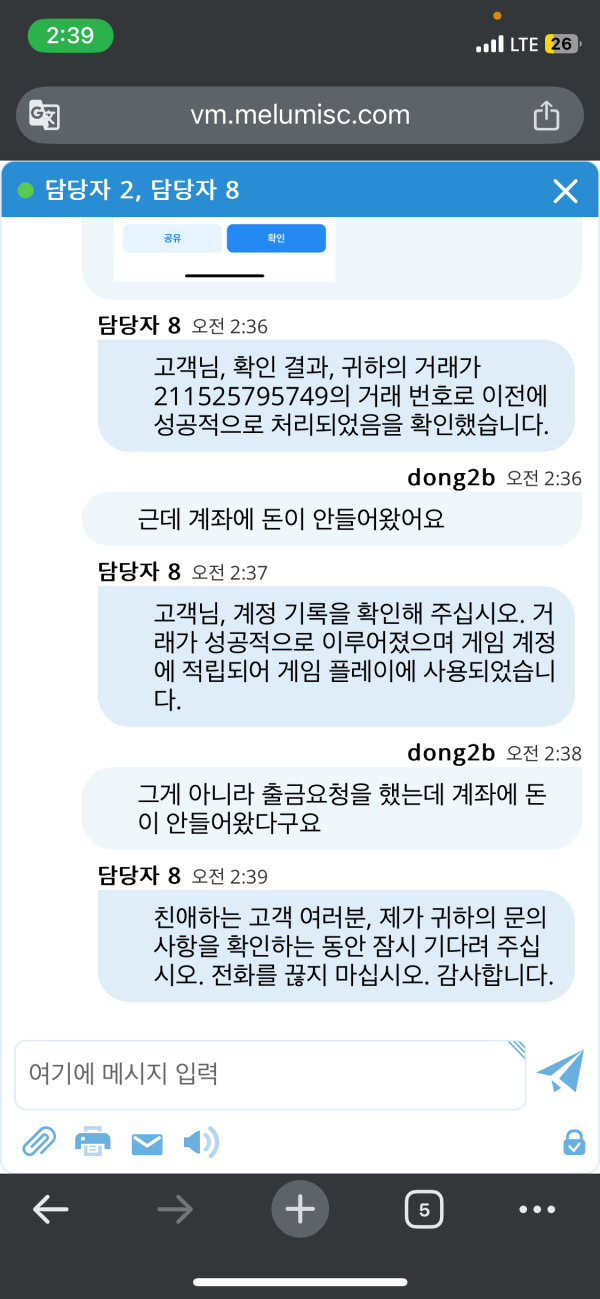Tap the vm.melumisc.com address bar
The height and width of the screenshot is (1299, 600).
(x=300, y=115)
